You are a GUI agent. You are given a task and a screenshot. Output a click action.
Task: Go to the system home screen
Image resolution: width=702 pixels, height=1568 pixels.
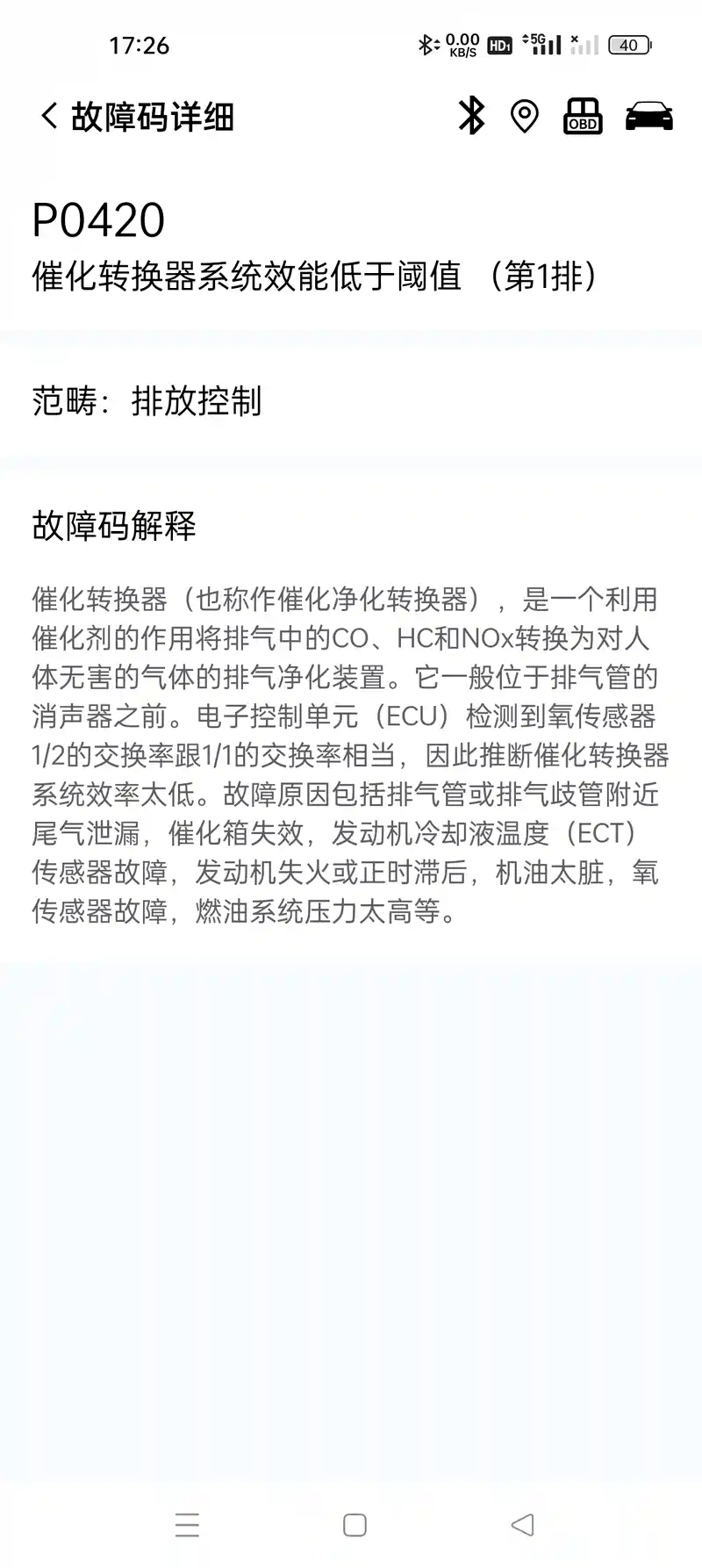(355, 1525)
